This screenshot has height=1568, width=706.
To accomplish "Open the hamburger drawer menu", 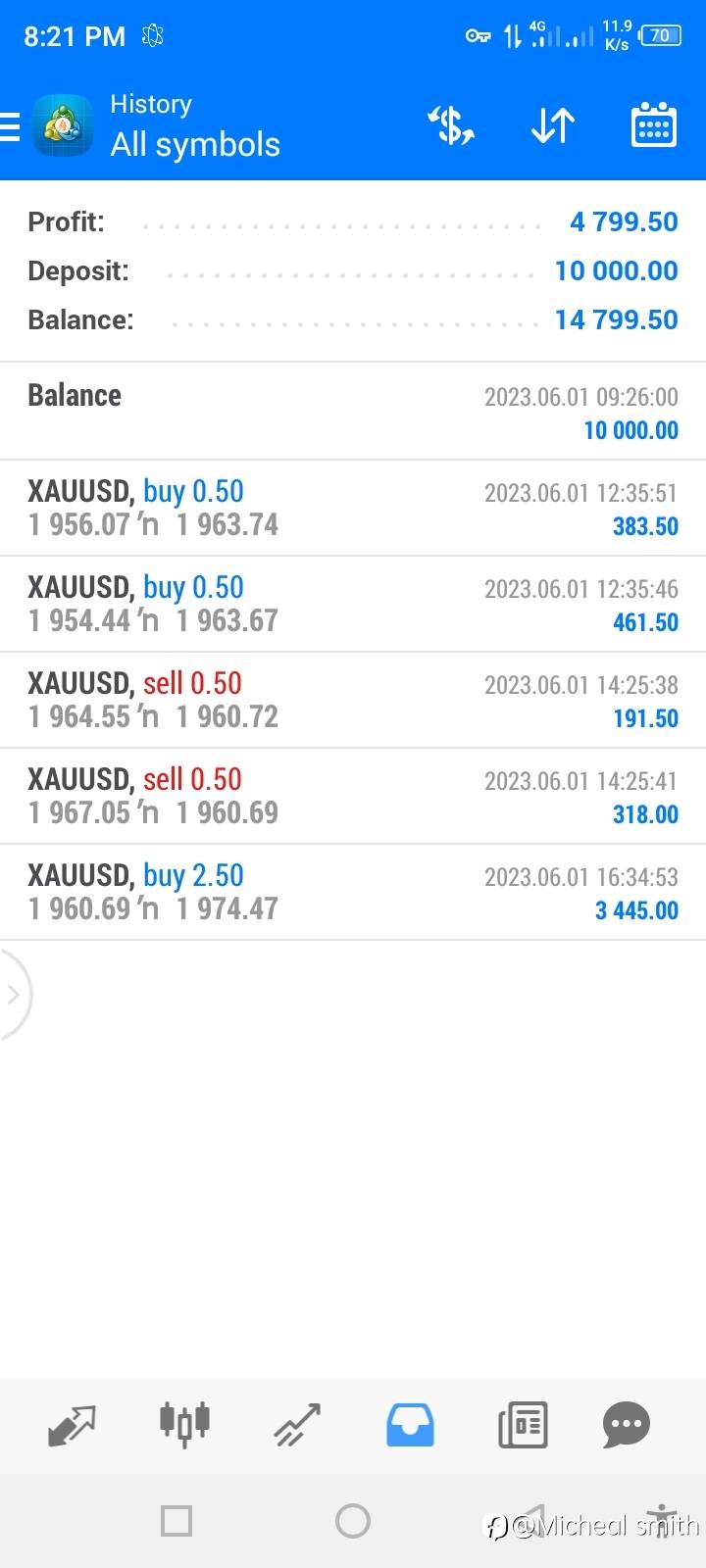I will point(10,126).
